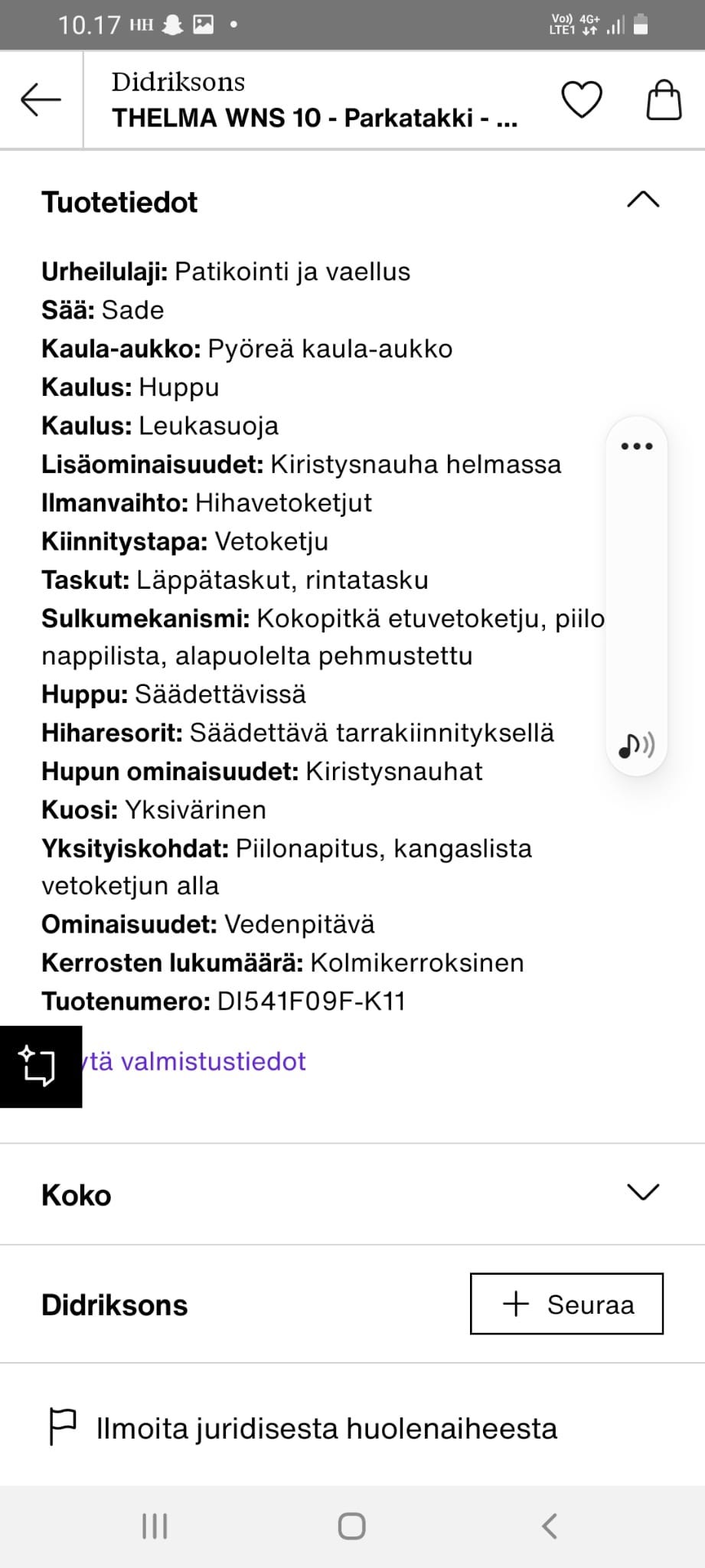Open the shopping bag

664,100
